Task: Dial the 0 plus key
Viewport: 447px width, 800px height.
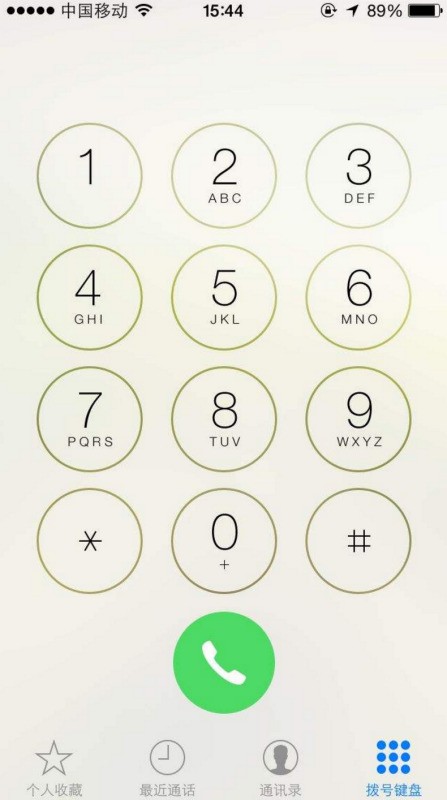Action: tap(224, 541)
